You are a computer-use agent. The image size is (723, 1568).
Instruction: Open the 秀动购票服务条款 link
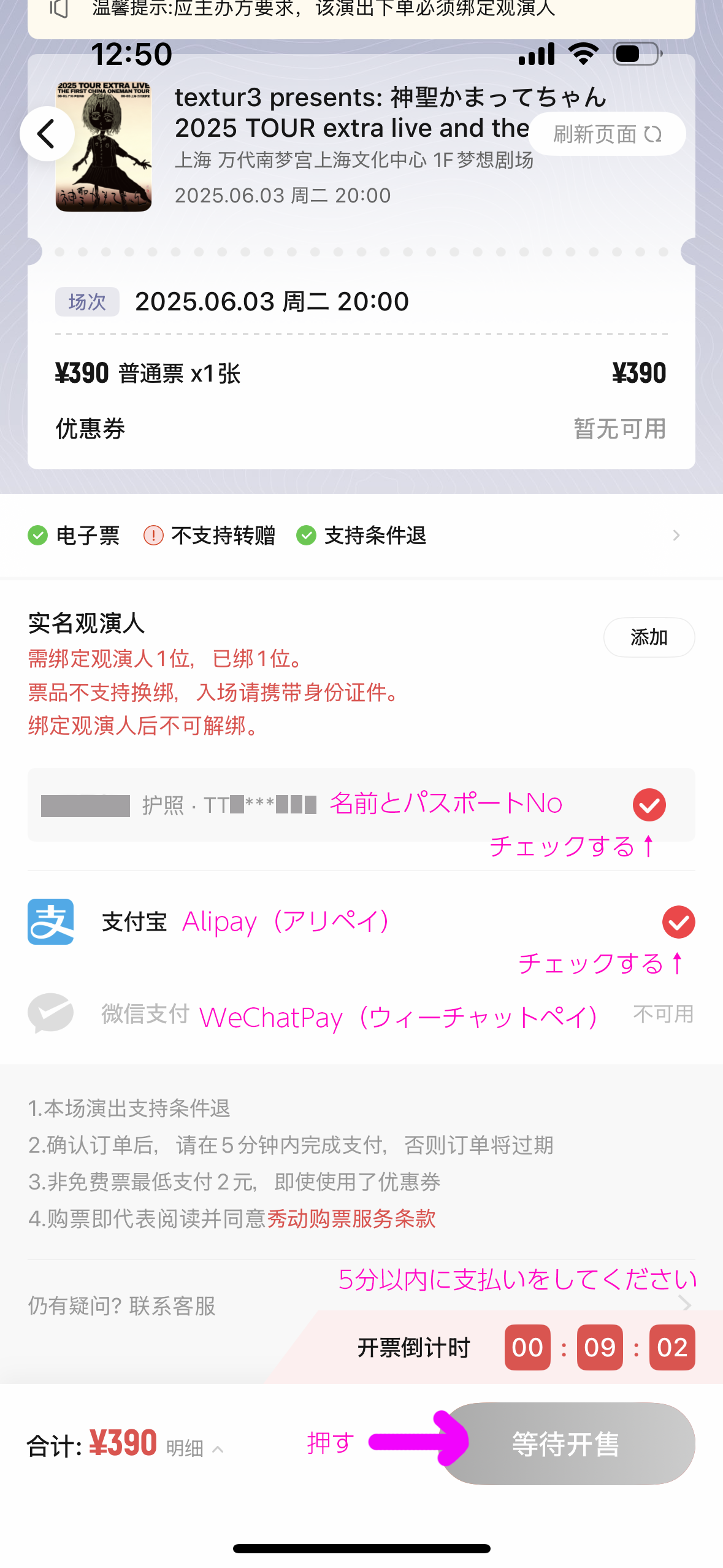tap(351, 1219)
